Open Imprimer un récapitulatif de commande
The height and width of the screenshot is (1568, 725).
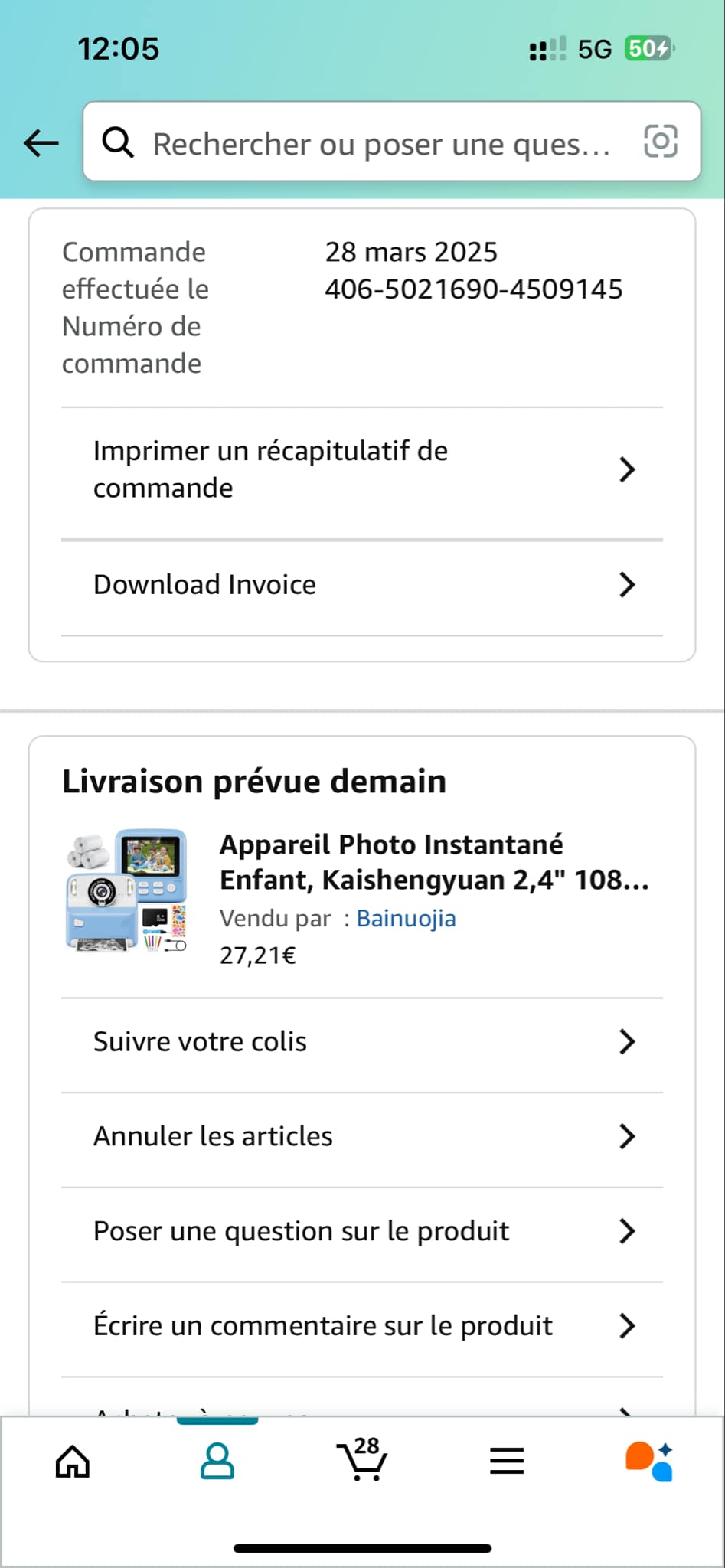coord(361,469)
